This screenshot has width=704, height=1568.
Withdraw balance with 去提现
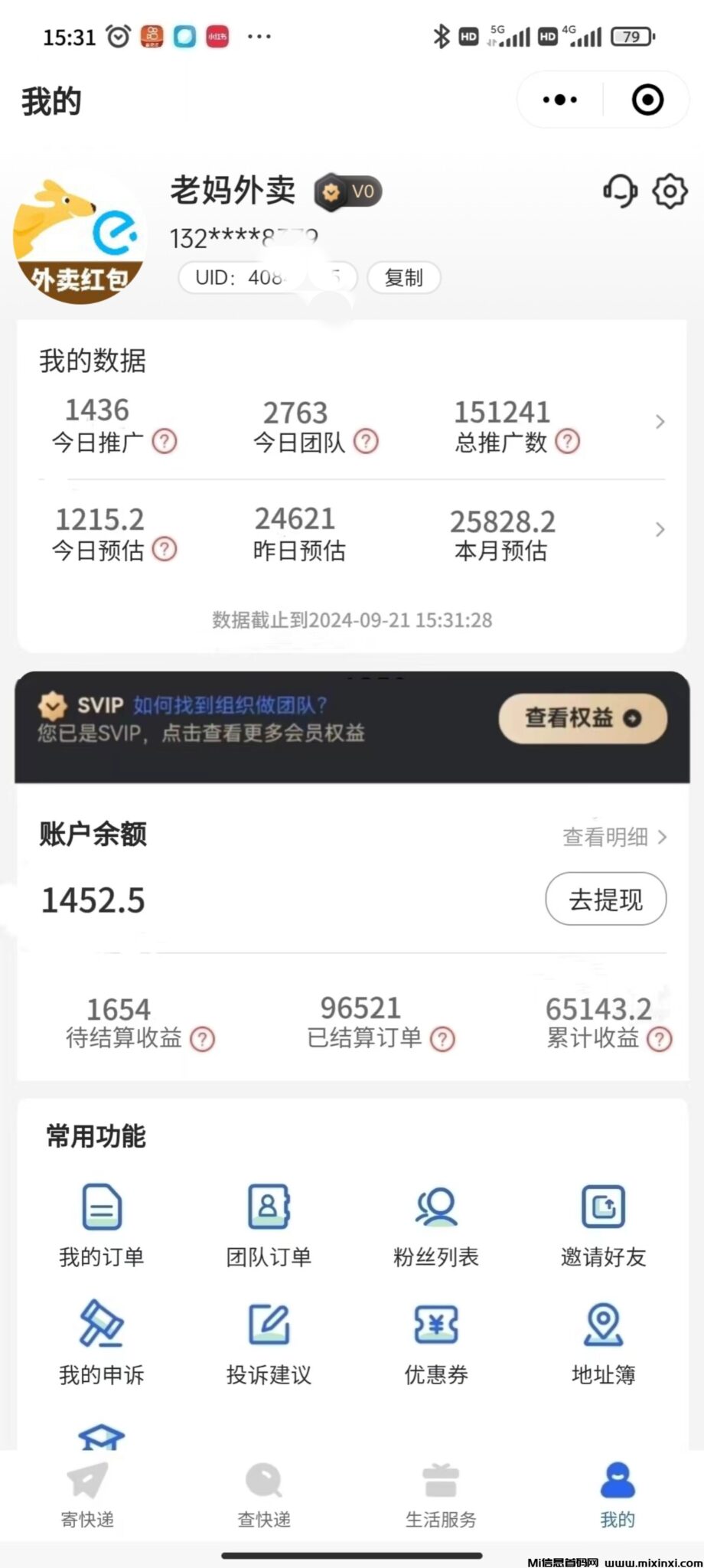click(x=605, y=899)
